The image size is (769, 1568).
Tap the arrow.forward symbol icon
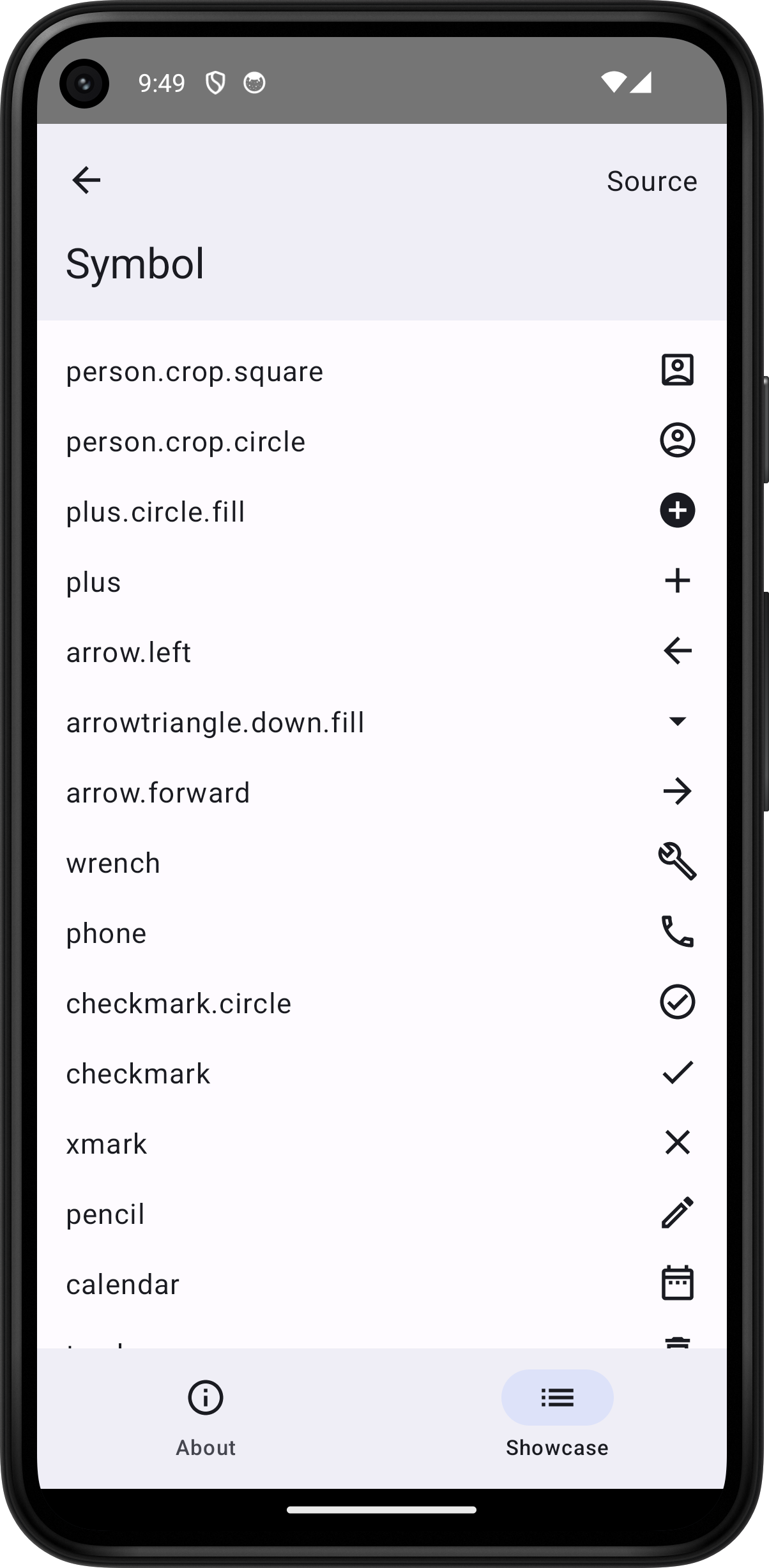678,791
